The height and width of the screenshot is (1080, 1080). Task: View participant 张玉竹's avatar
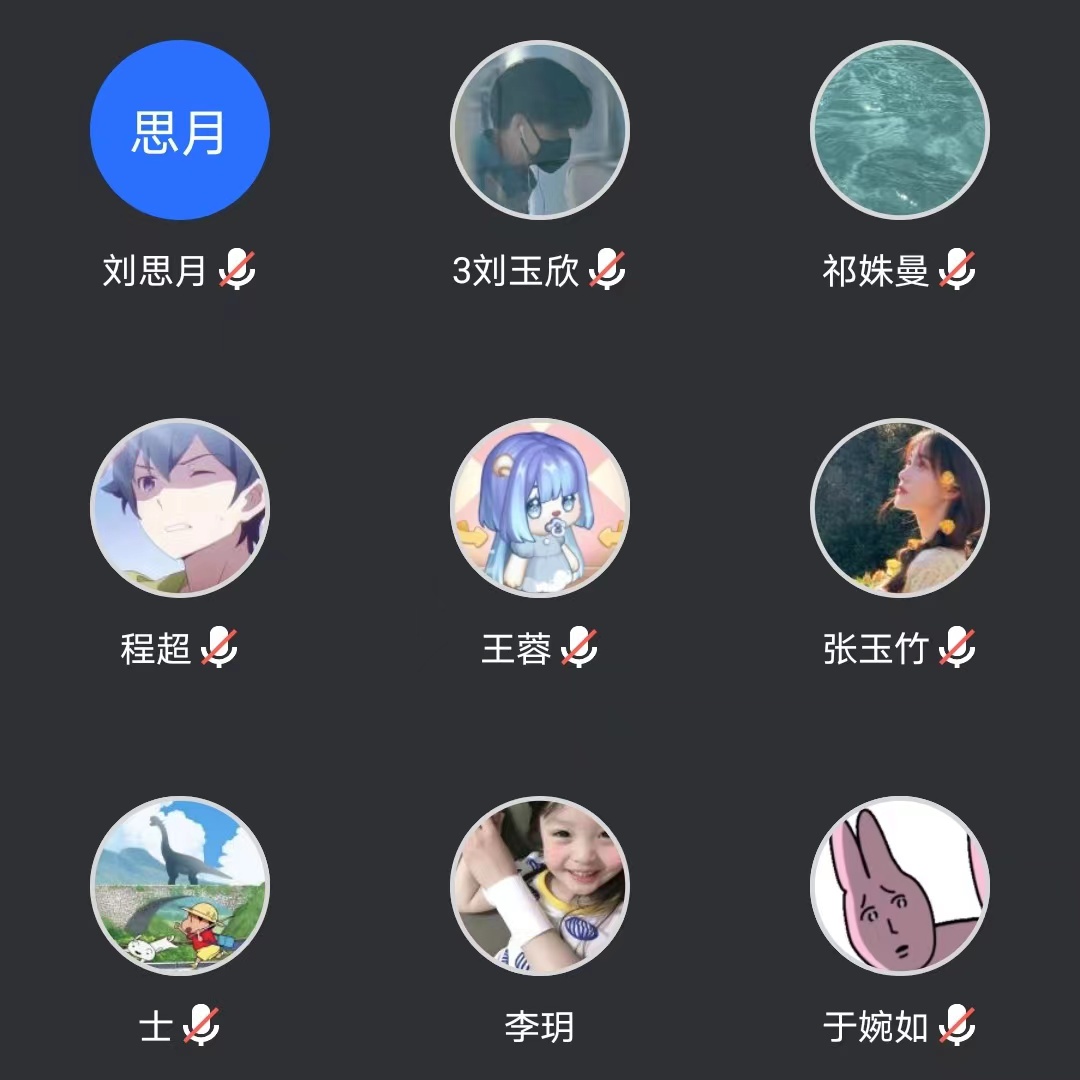pyautogui.click(x=899, y=508)
